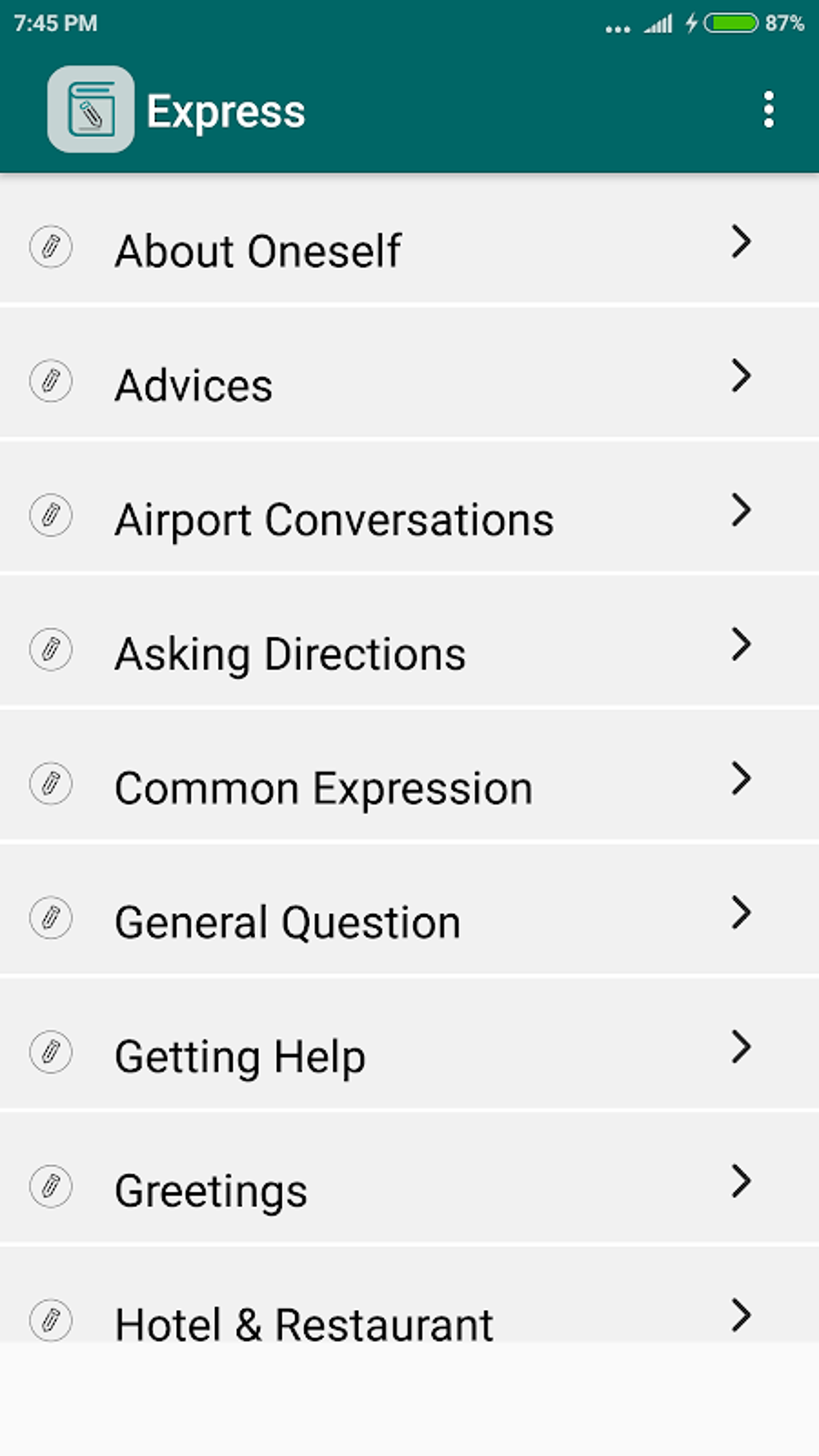Click the pencil icon beside Getting Help

pos(51,1051)
